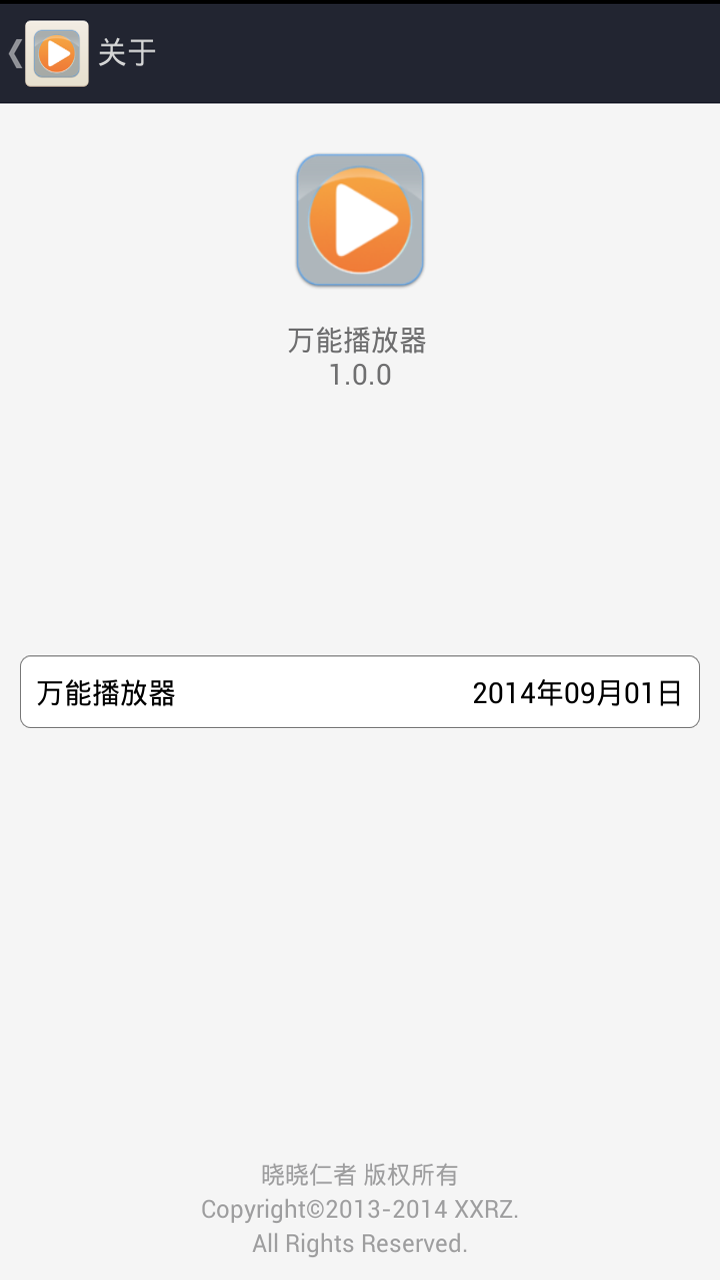The height and width of the screenshot is (1280, 720).
Task: Click the small player icon beside 关于
Action: click(x=55, y=53)
